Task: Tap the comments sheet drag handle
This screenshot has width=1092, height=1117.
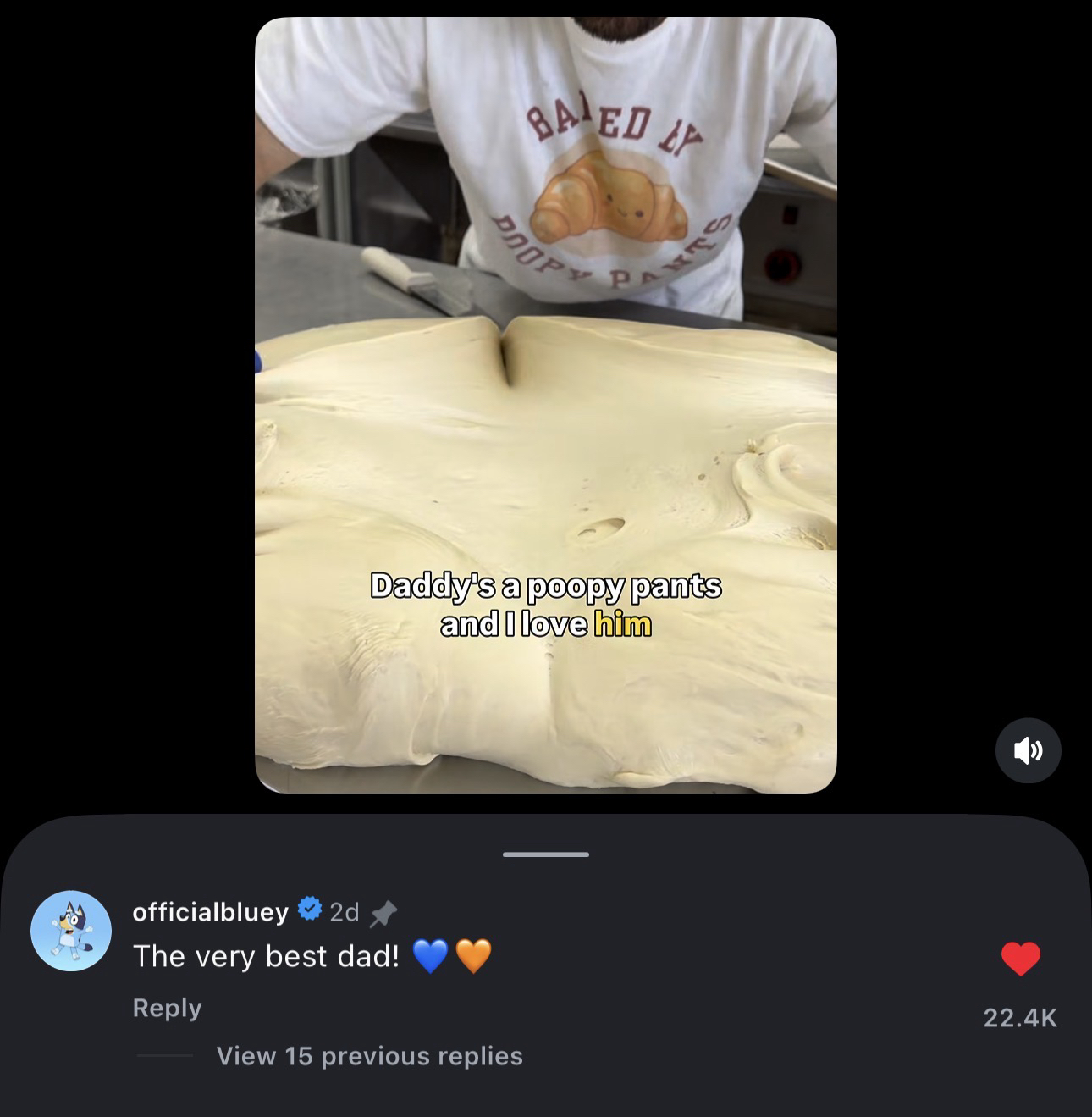Action: tap(545, 854)
